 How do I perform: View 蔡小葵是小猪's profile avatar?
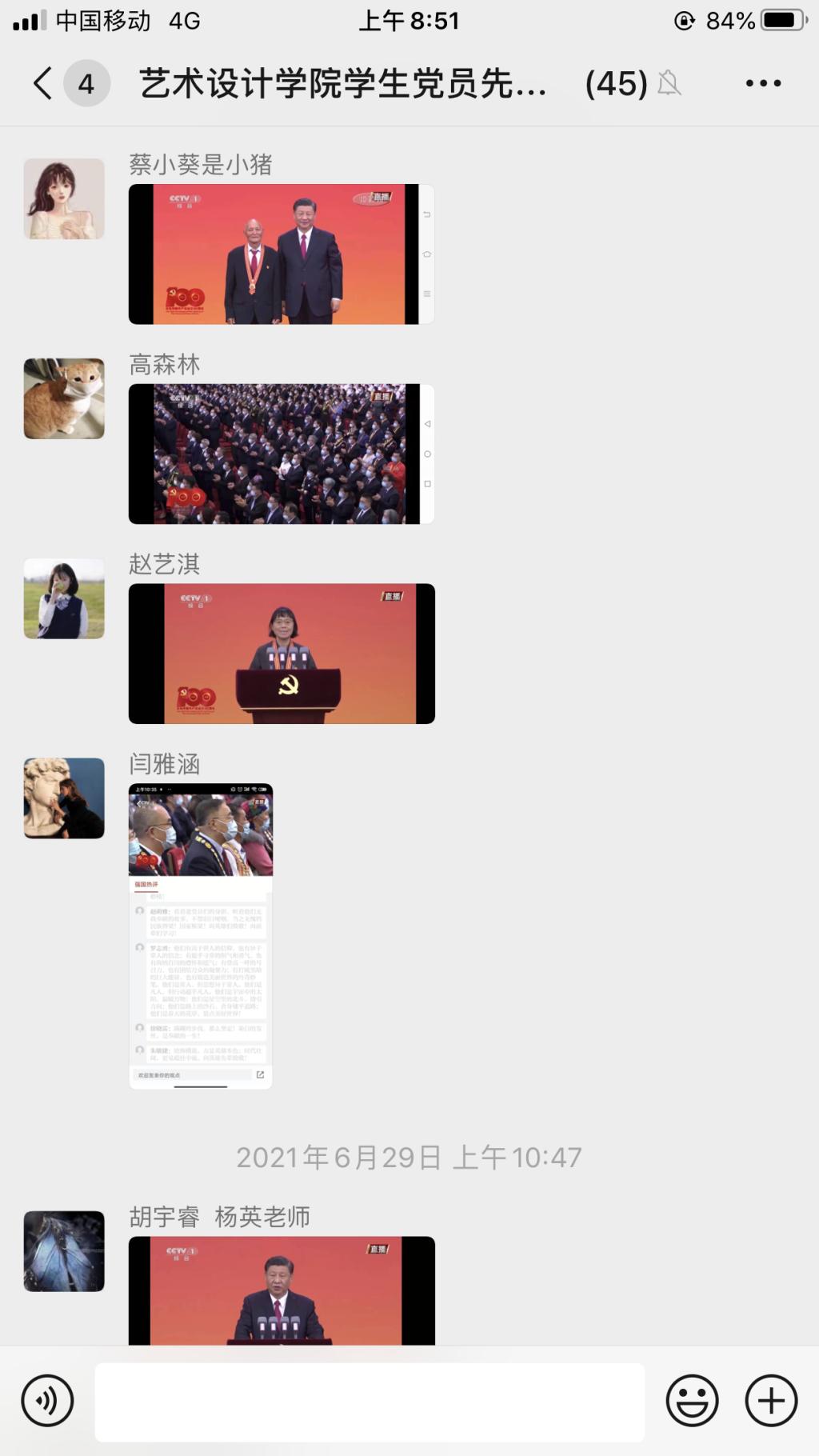(x=64, y=198)
